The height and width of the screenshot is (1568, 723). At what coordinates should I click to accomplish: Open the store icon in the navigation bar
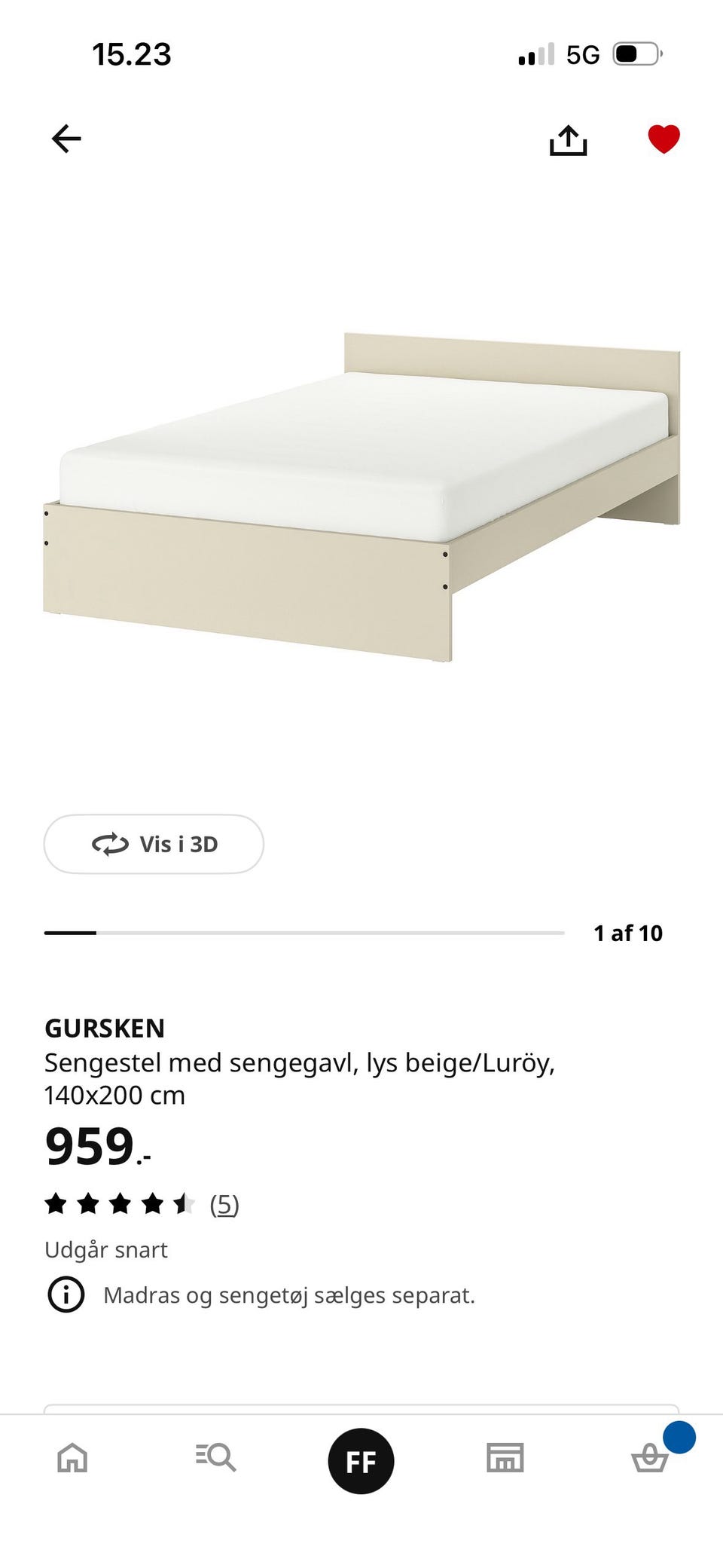506,1459
